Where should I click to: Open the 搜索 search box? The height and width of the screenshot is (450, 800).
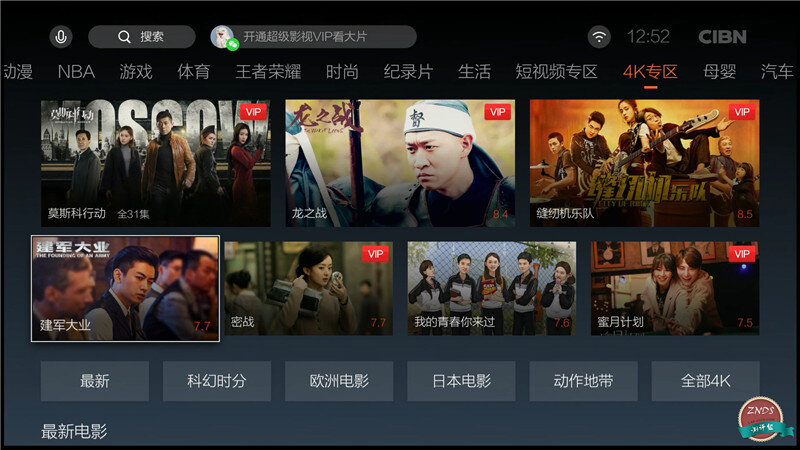pyautogui.click(x=141, y=37)
